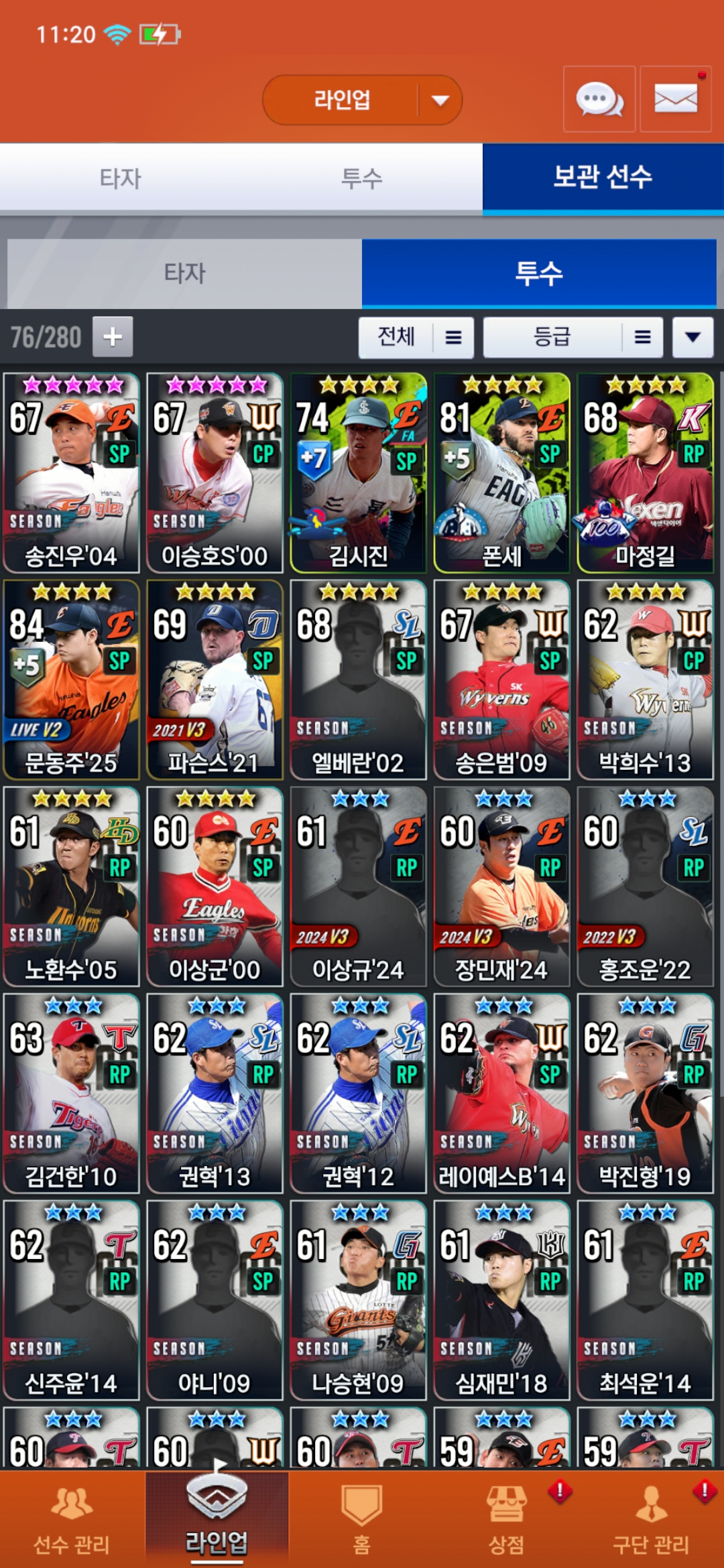
Task: Open the 김시진 player card
Action: coord(358,473)
